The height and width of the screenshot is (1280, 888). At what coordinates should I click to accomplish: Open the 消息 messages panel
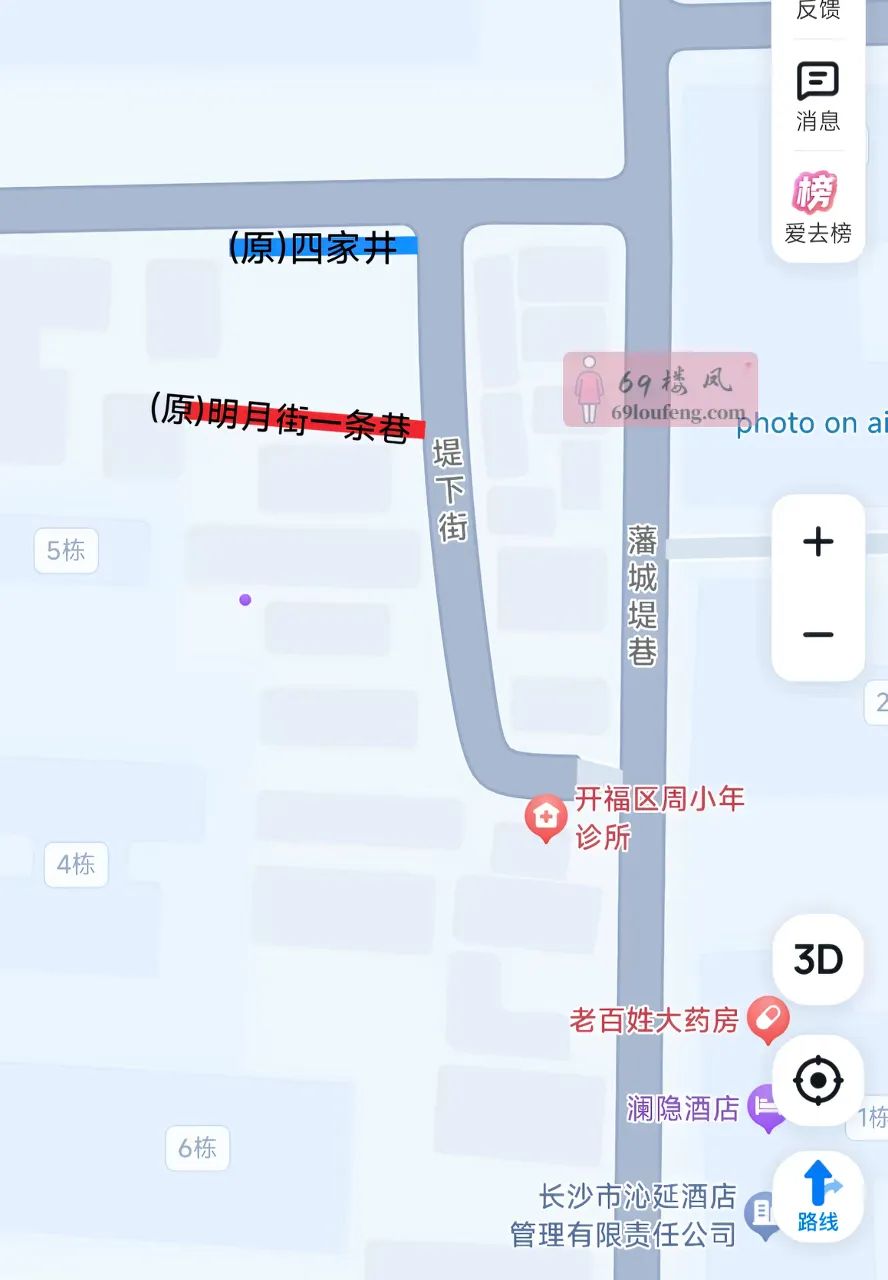tap(817, 95)
